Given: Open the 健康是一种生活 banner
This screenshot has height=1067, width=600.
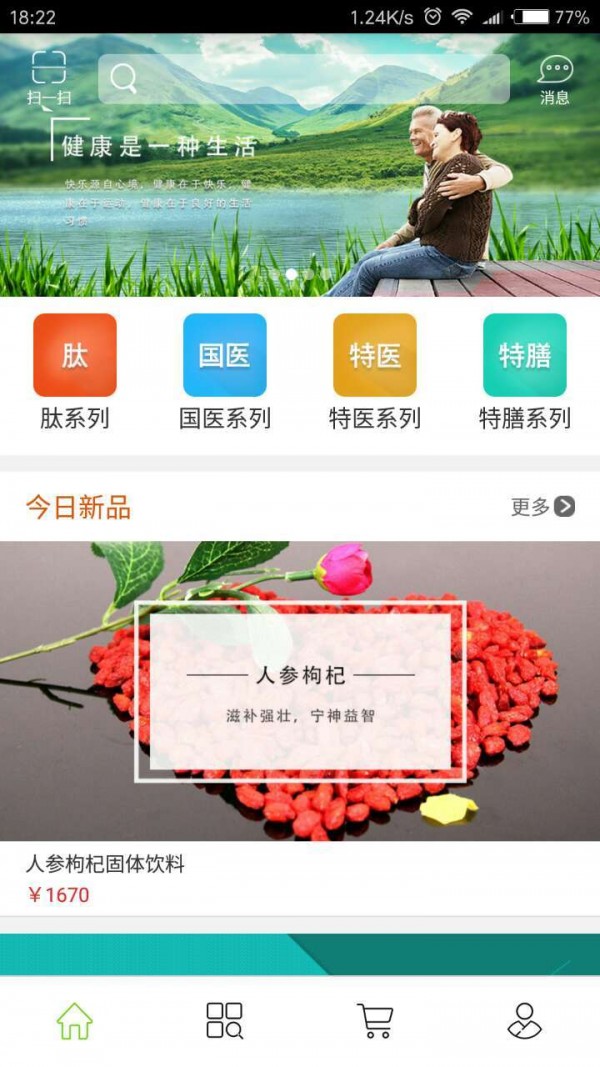Looking at the screenshot, I should [300, 200].
